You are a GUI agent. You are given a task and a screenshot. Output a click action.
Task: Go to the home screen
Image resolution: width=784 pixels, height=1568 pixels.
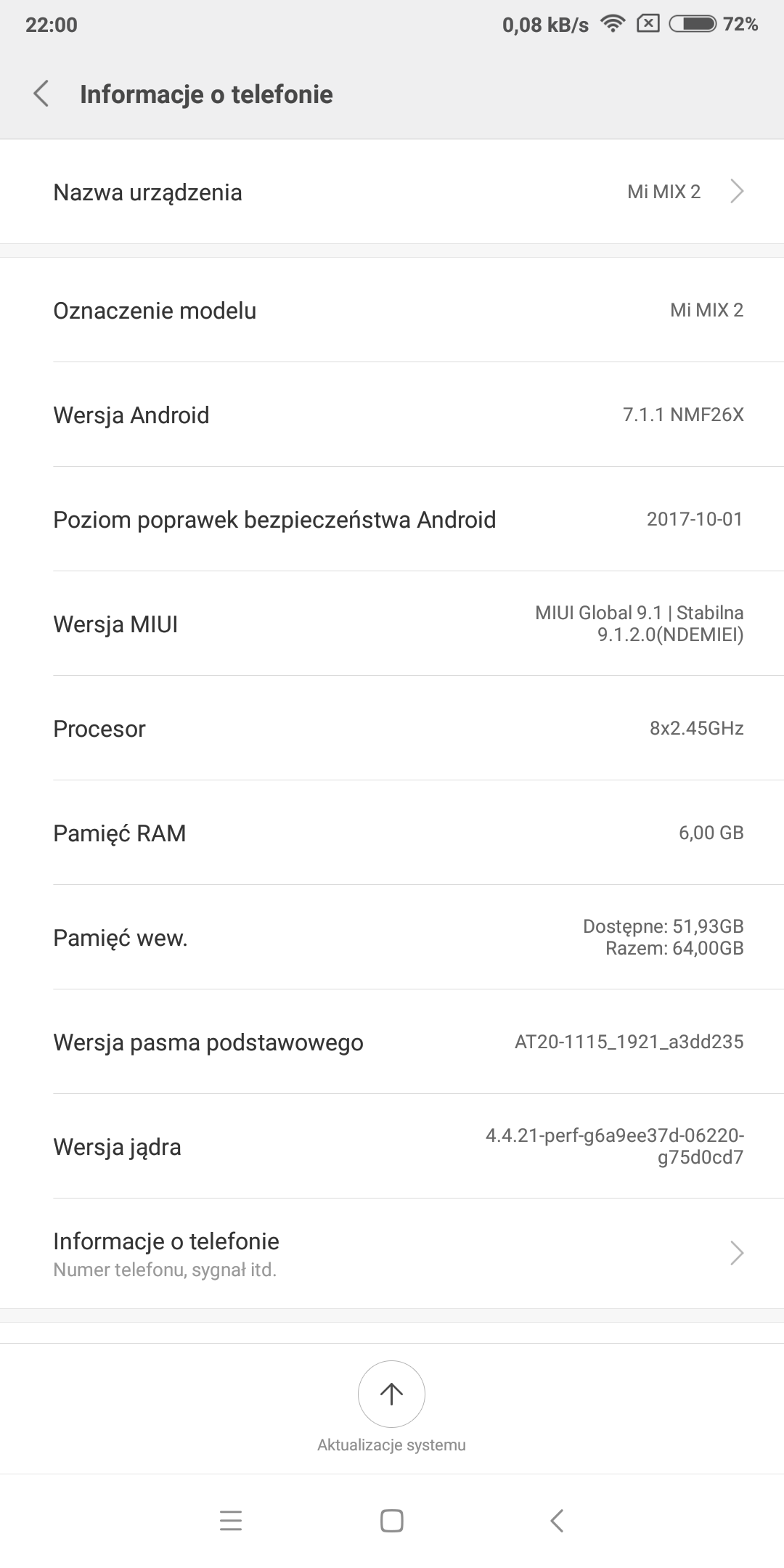(392, 1521)
